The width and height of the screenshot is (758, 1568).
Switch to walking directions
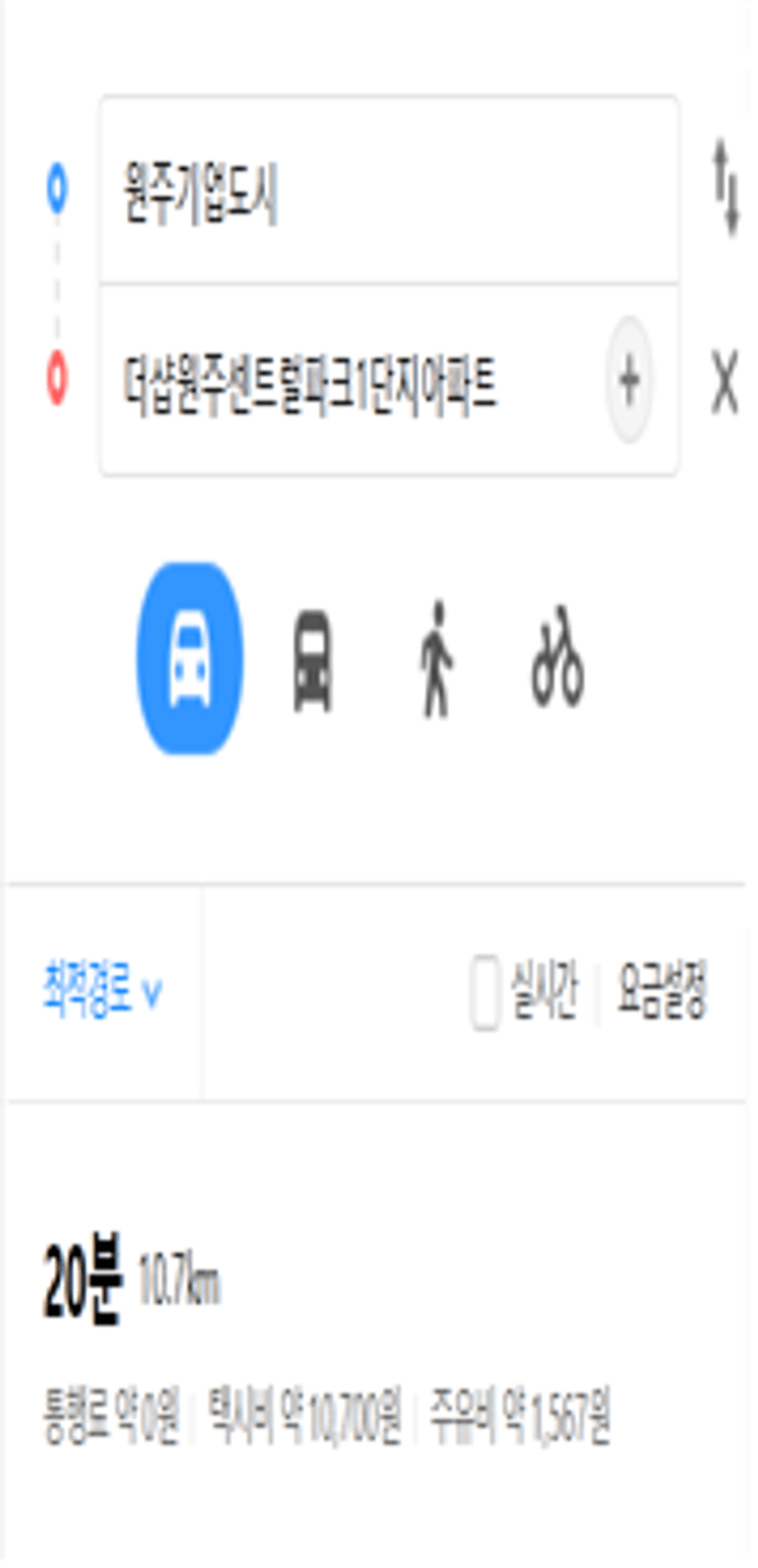pos(436,658)
